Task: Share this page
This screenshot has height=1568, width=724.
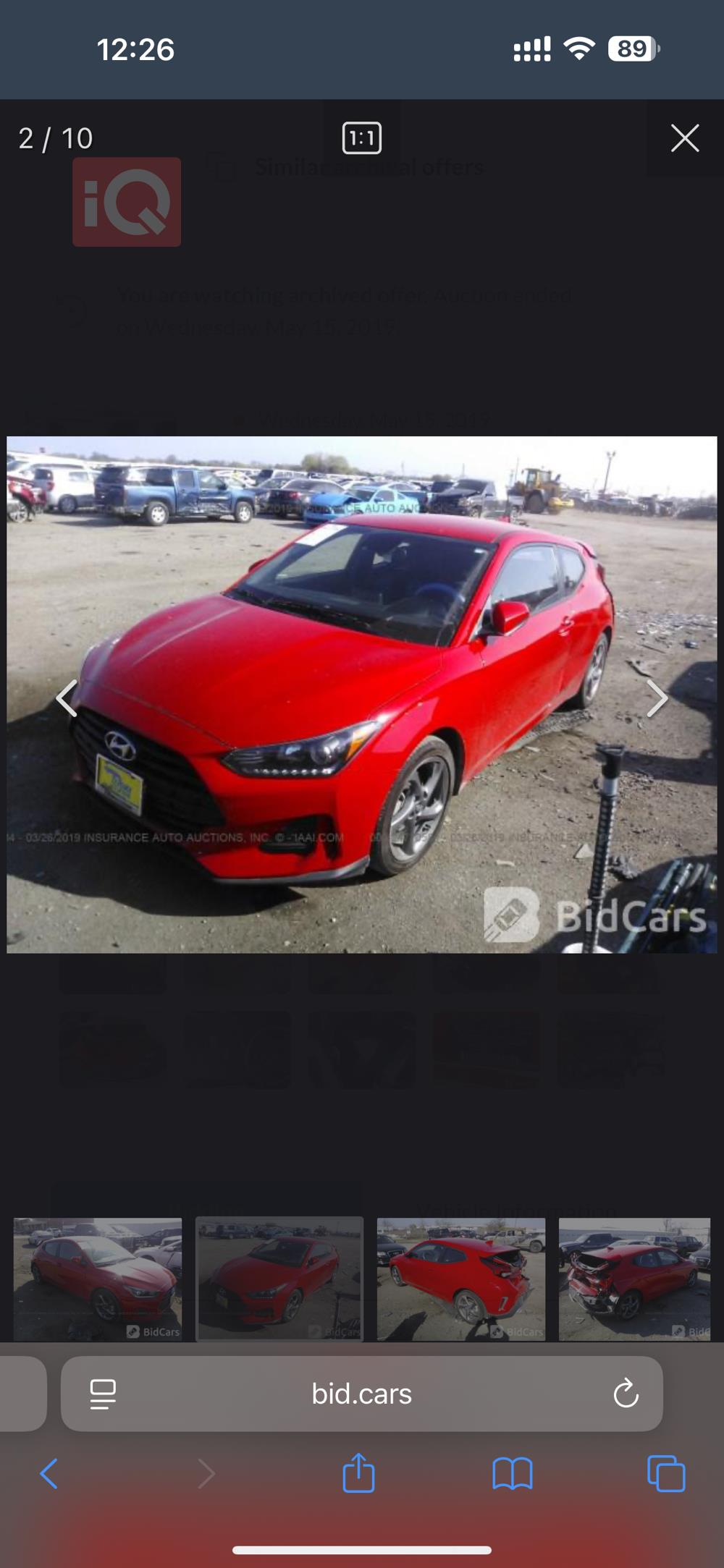Action: (358, 1474)
